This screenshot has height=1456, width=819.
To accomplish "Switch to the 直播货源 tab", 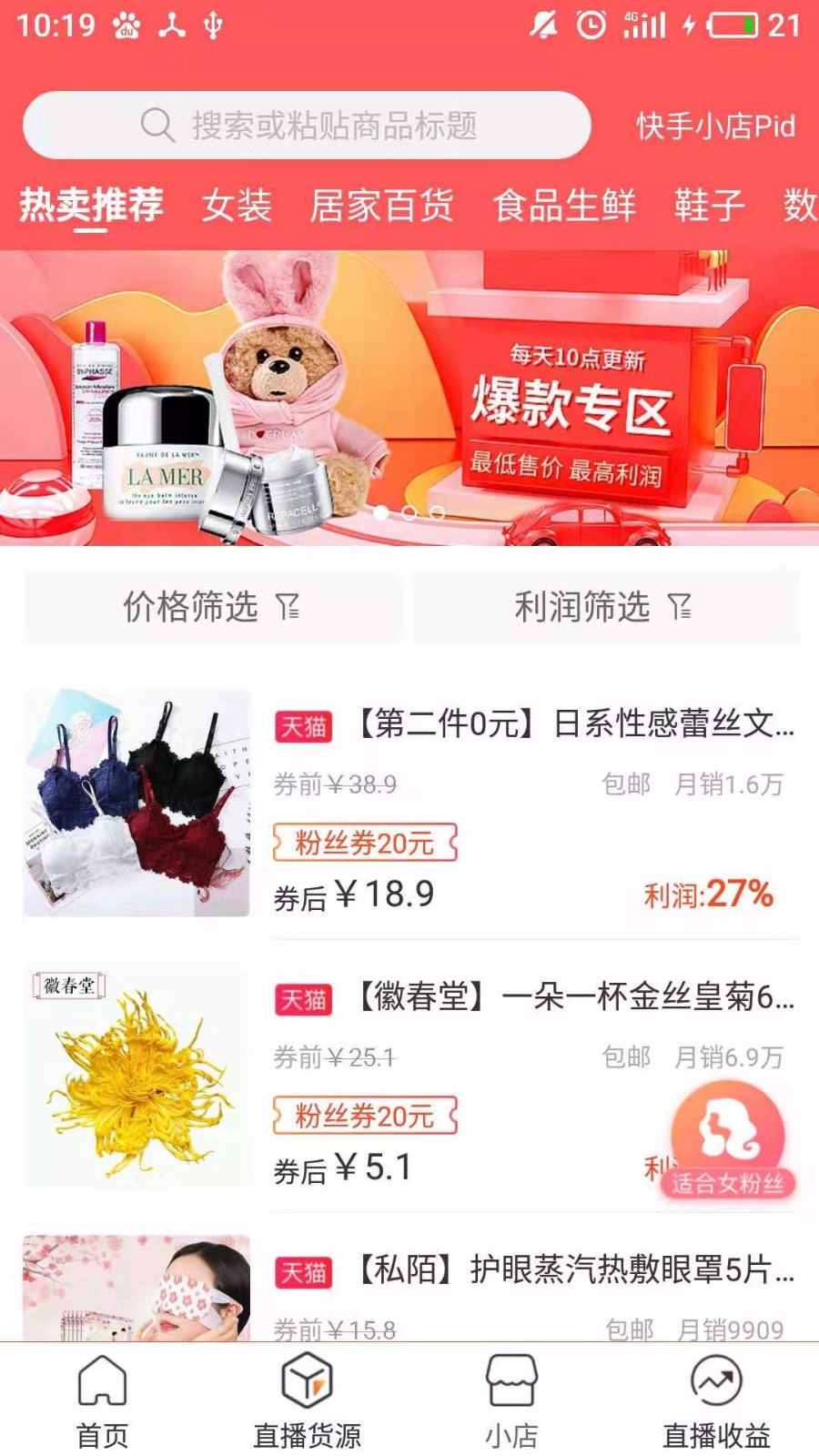I will [307, 1401].
